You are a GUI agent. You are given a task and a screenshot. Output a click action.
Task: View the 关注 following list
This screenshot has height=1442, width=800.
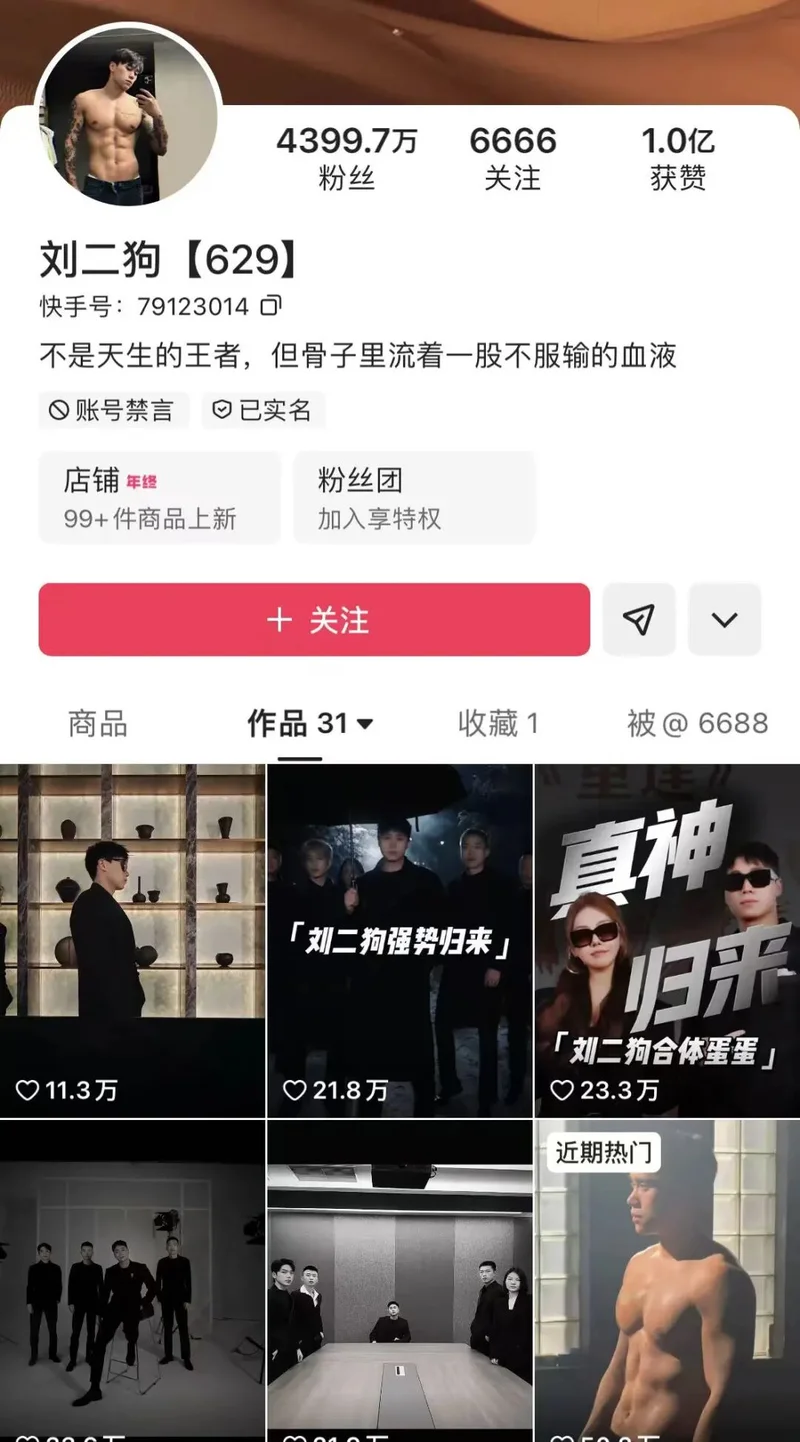[x=512, y=158]
